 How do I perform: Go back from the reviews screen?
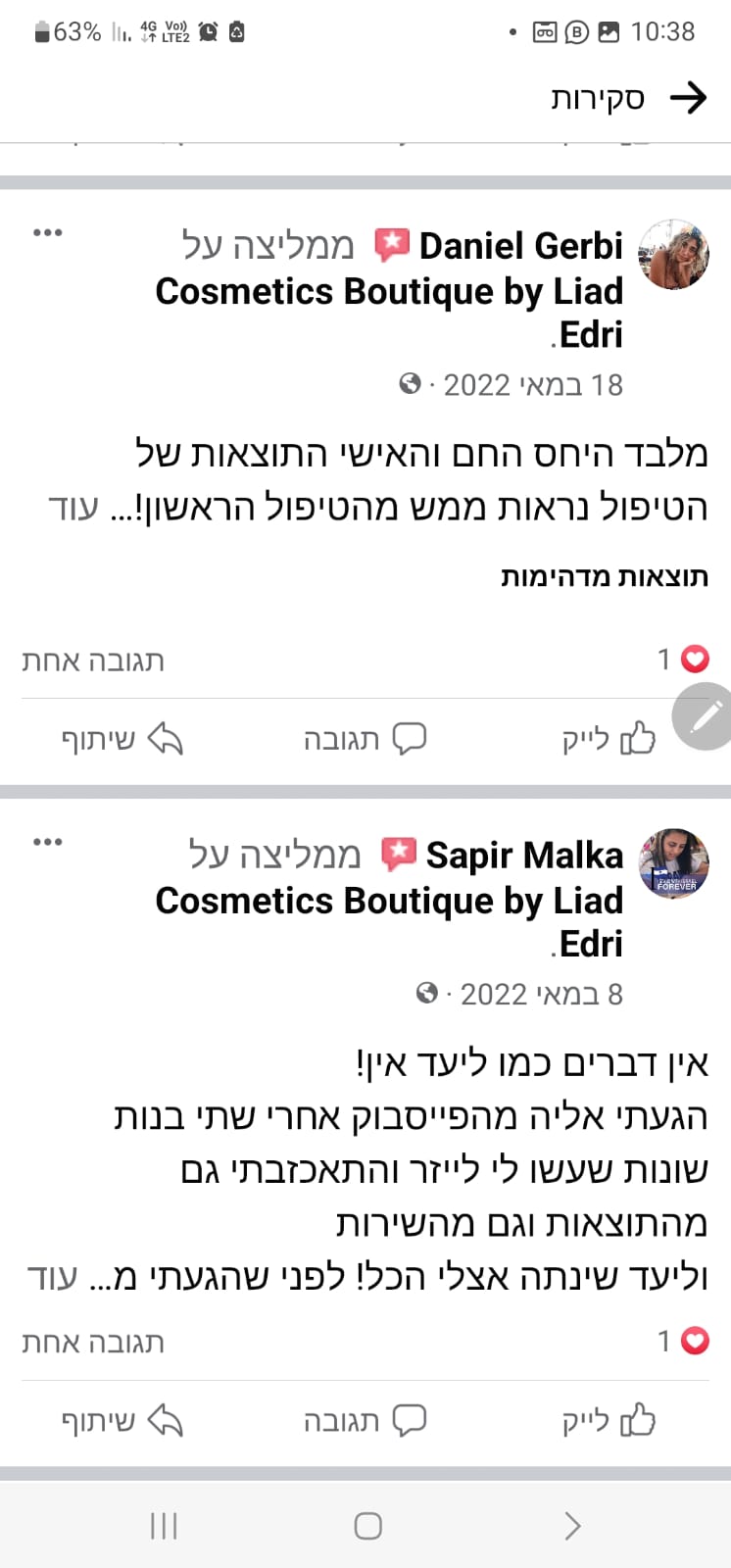tap(688, 97)
